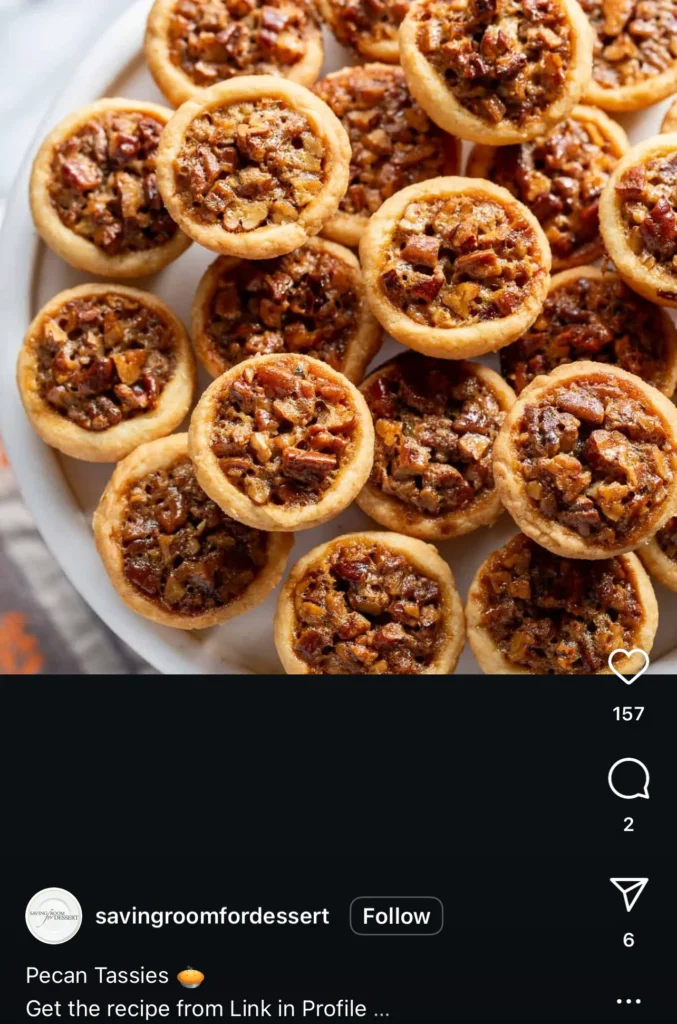Tap the savingroomfordessert profile picture

pos(54,916)
